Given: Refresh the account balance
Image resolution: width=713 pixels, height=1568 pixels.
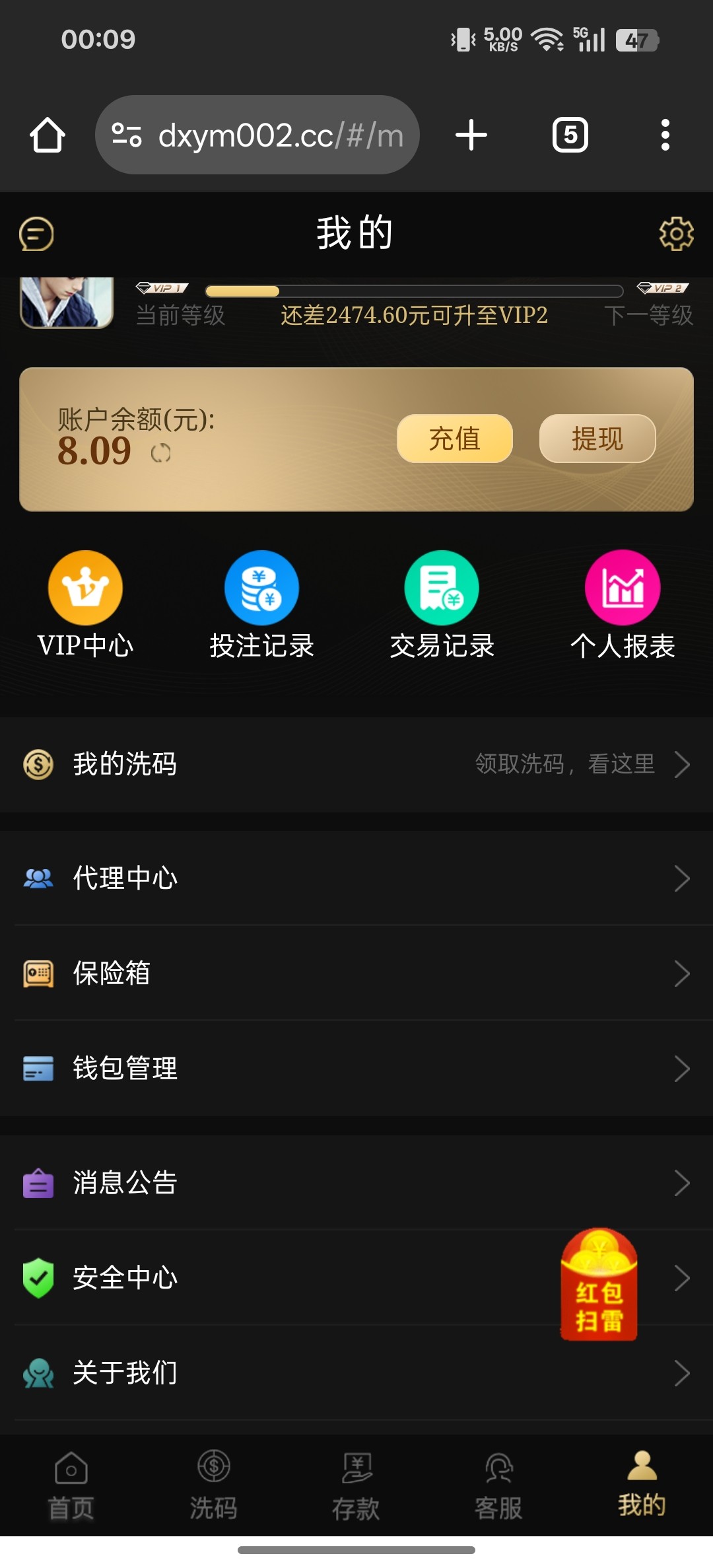Looking at the screenshot, I should coord(160,453).
